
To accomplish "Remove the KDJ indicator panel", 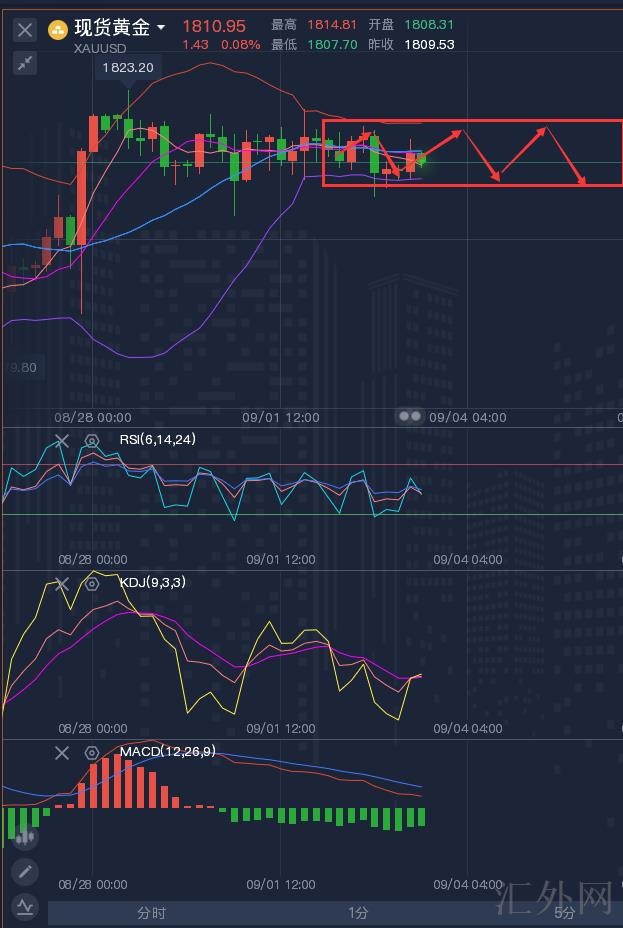I will [x=62, y=584].
